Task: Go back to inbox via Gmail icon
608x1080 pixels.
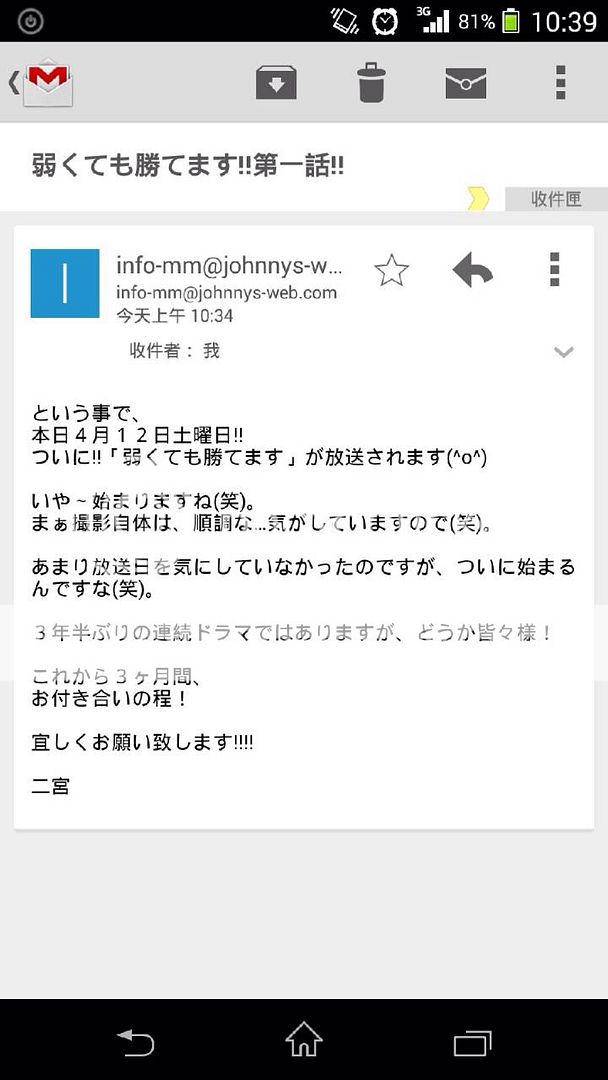Action: pyautogui.click(x=44, y=83)
